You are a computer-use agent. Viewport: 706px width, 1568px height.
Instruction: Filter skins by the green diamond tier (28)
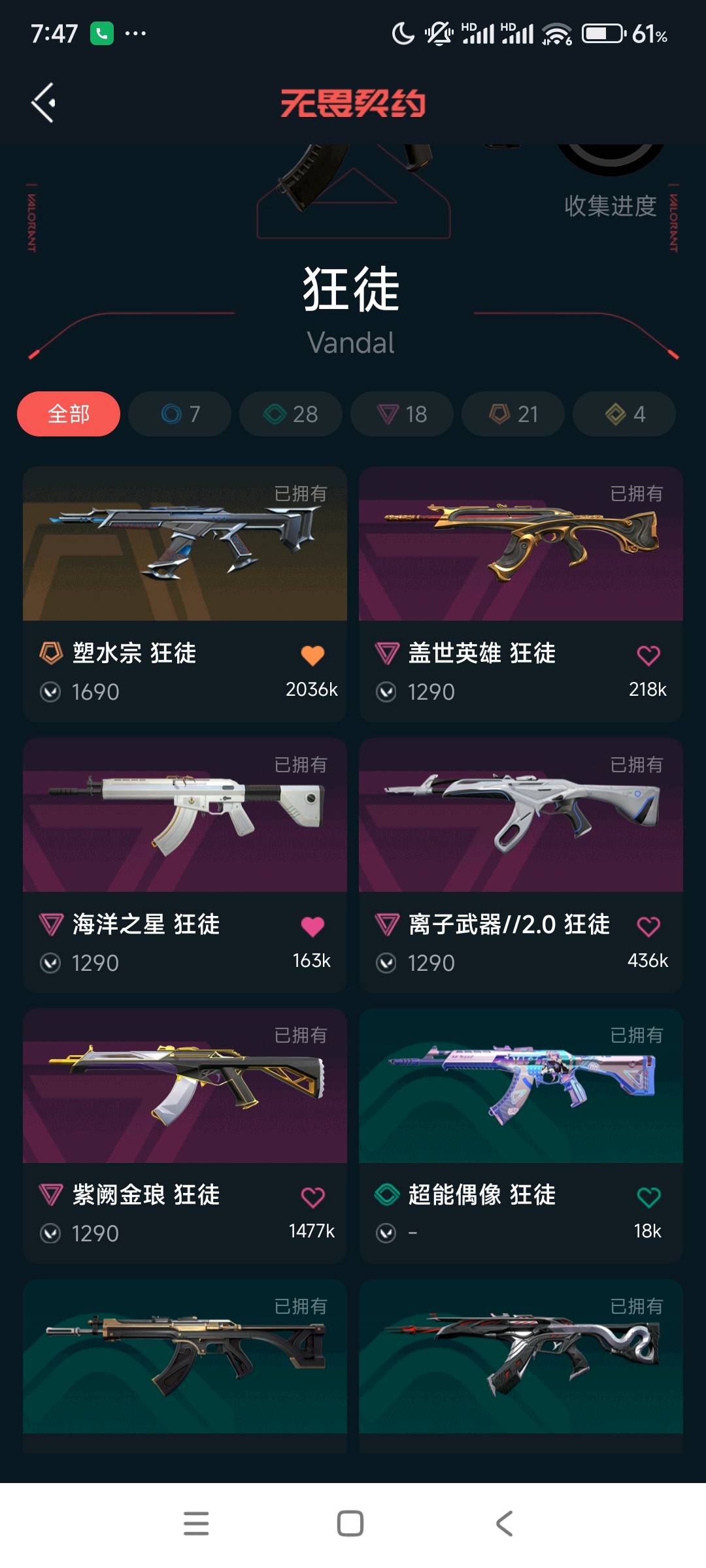click(291, 414)
